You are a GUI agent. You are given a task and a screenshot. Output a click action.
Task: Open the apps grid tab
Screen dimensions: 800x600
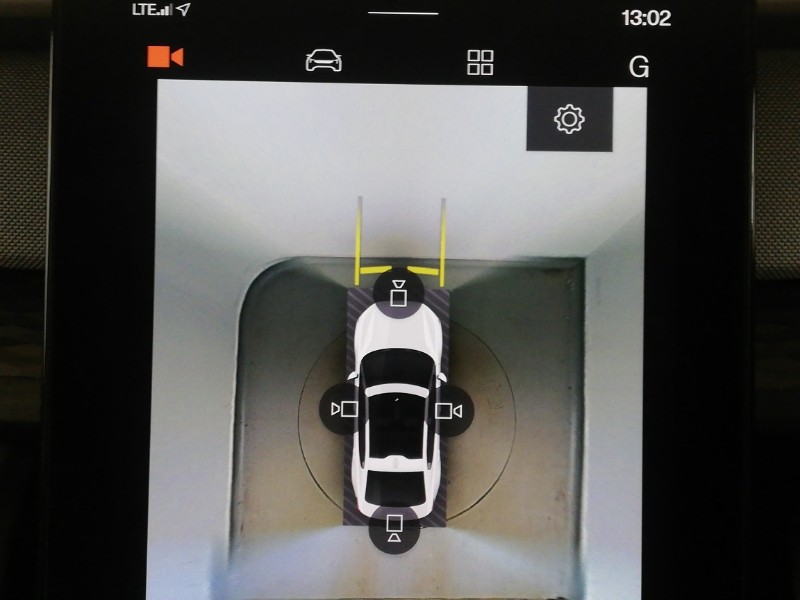tap(480, 62)
